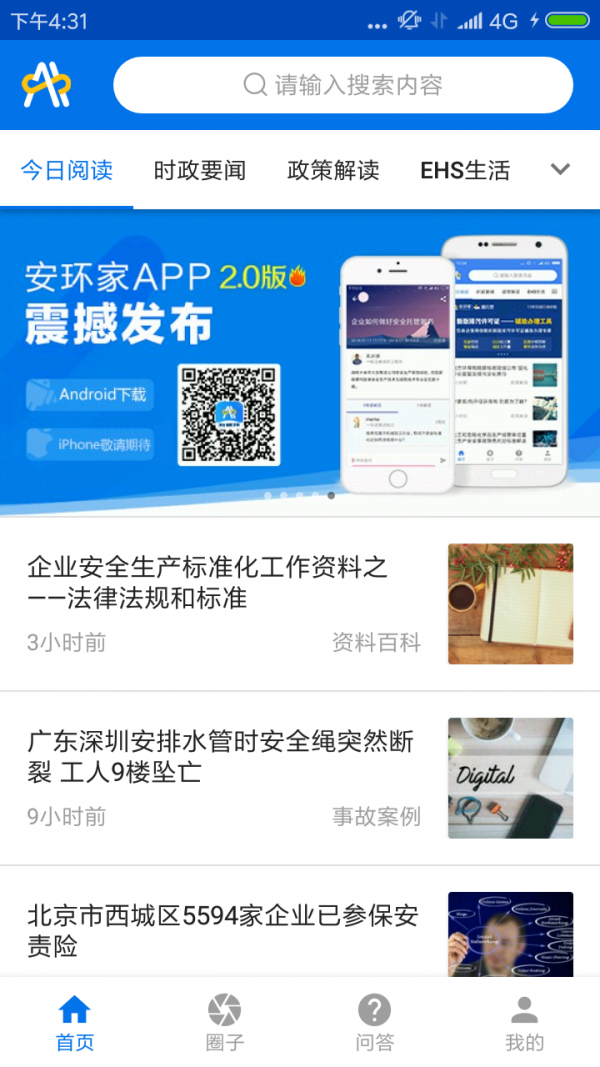The height and width of the screenshot is (1067, 600).
Task: Switch to the 政策解读 tab
Action: click(333, 170)
